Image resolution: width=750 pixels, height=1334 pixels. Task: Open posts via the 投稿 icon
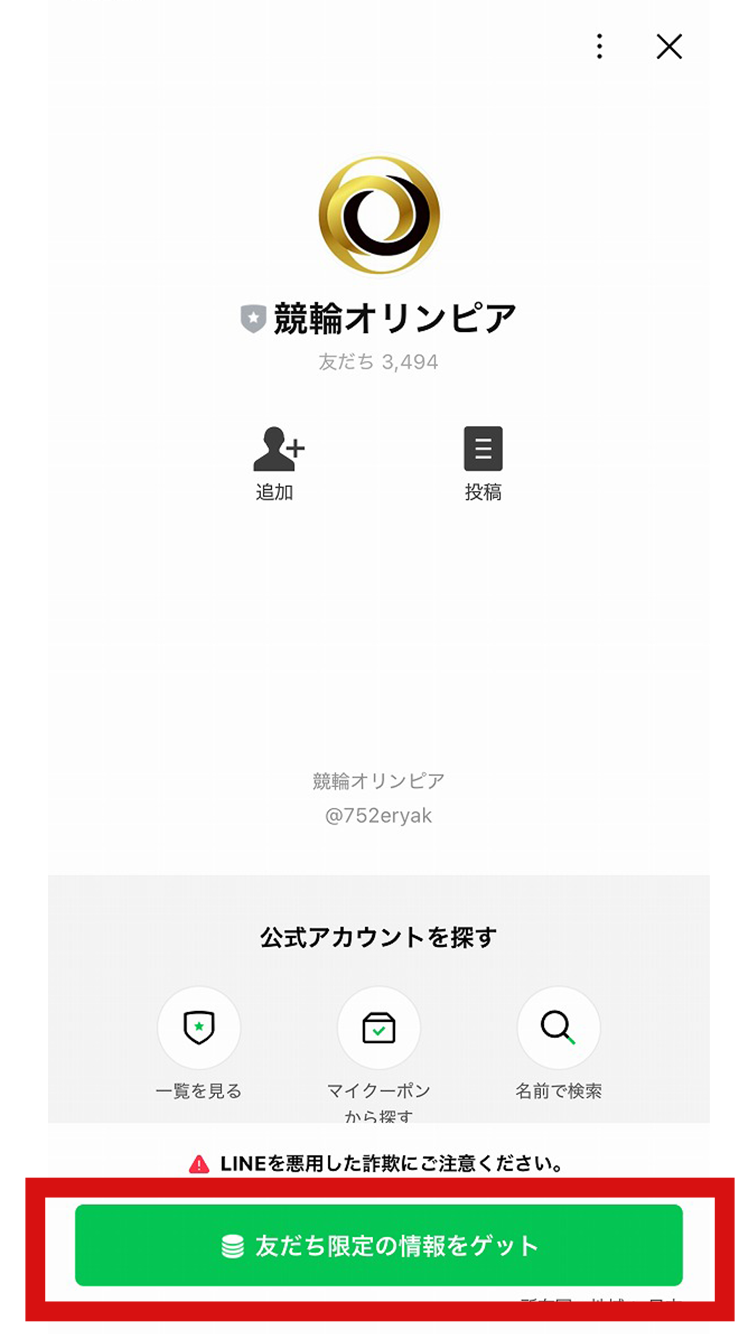484,450
